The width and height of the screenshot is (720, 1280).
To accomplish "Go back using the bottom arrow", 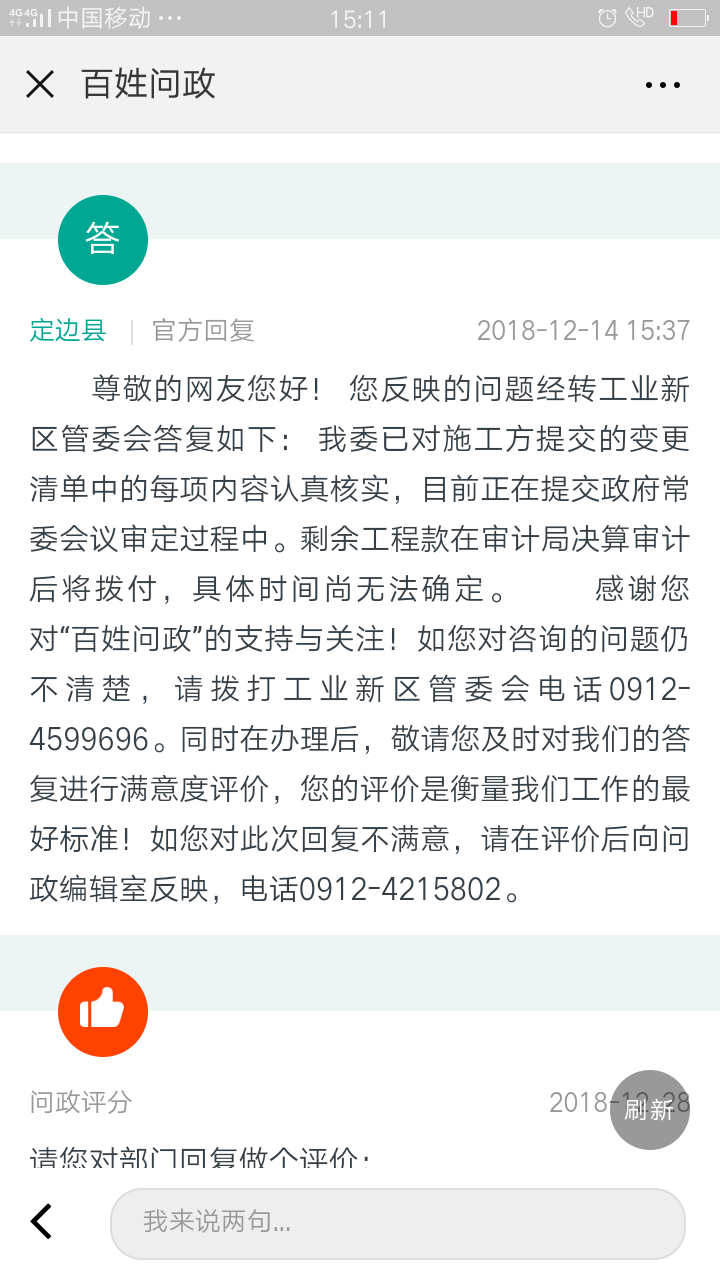I will click(x=41, y=1222).
